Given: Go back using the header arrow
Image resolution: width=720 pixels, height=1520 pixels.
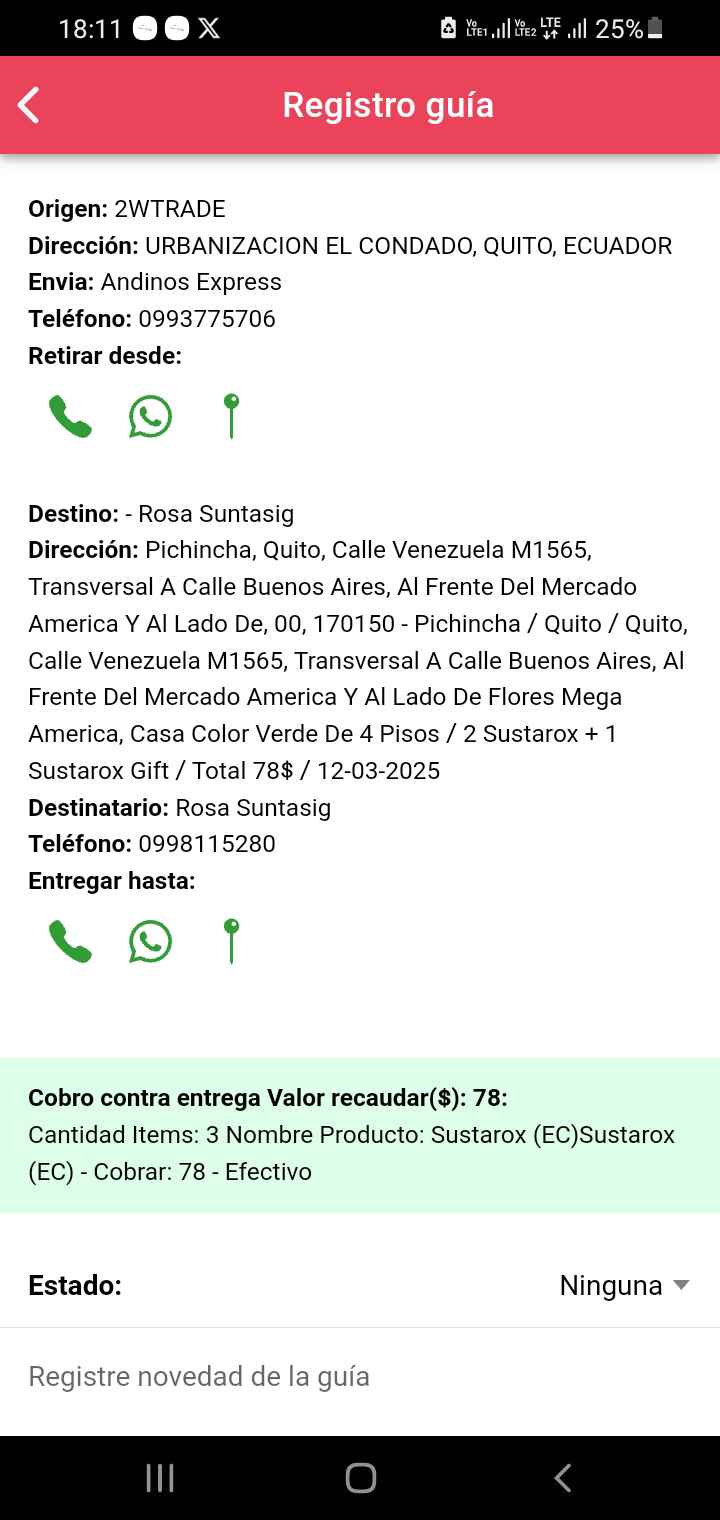Looking at the screenshot, I should 29,105.
